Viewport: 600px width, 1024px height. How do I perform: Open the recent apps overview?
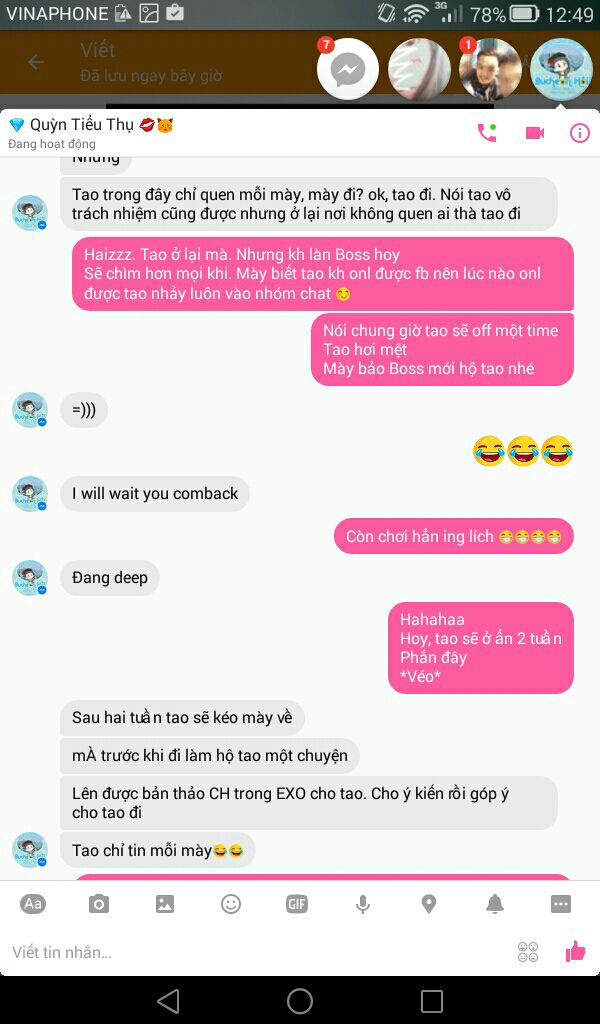[432, 1001]
